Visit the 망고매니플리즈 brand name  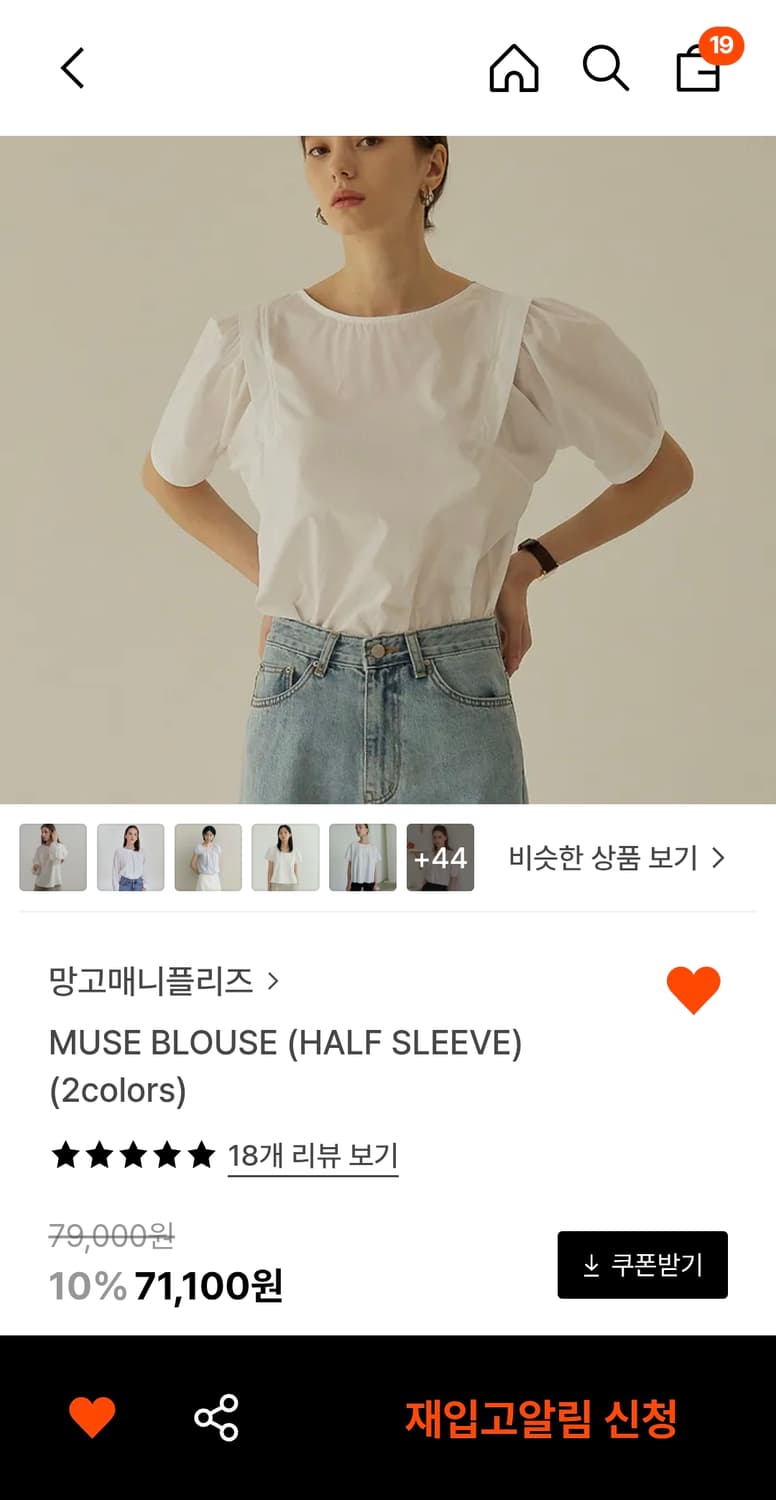pyautogui.click(x=150, y=983)
